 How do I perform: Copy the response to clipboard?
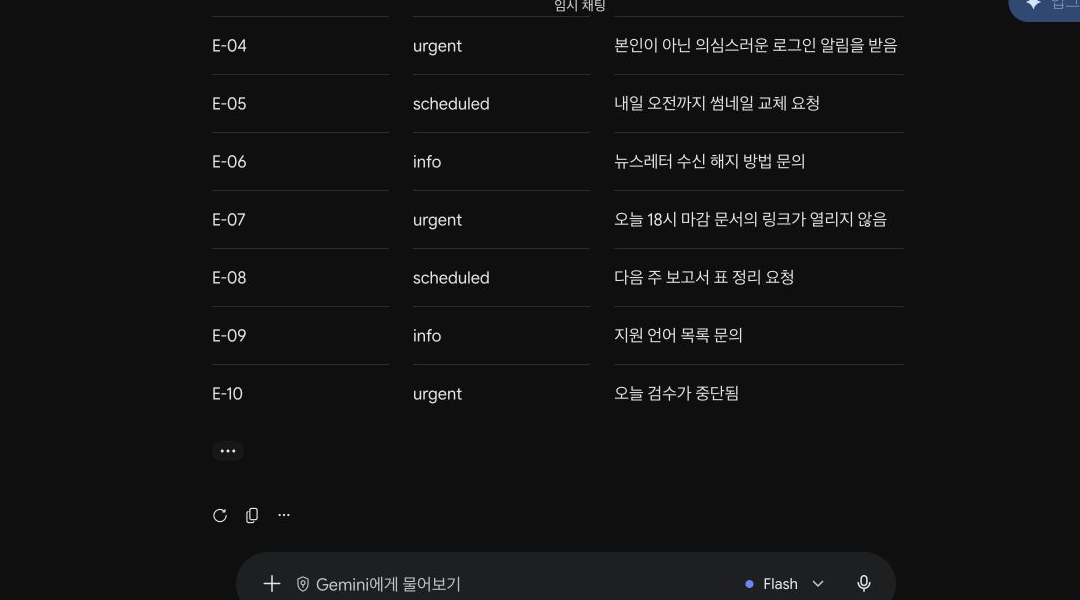pos(252,515)
